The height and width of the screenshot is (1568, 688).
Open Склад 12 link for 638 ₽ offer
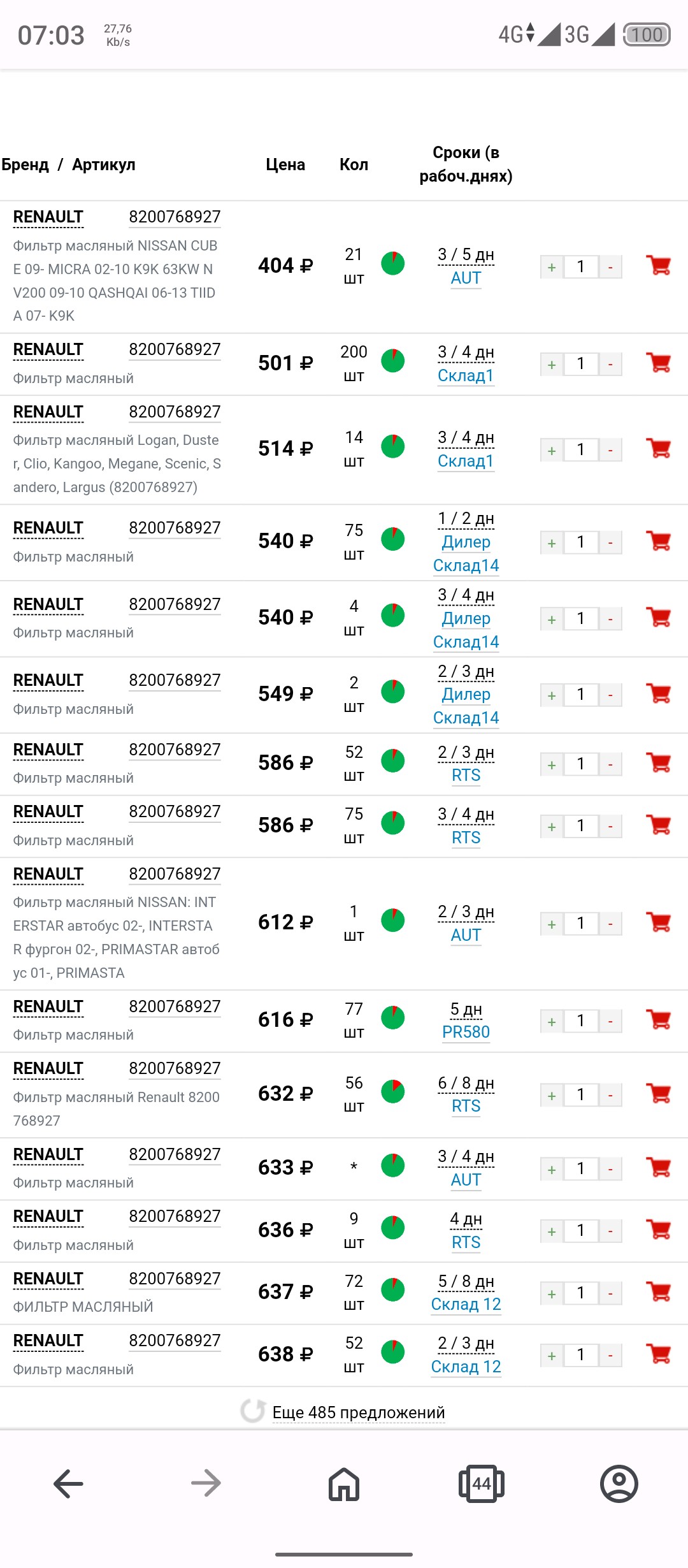466,1367
